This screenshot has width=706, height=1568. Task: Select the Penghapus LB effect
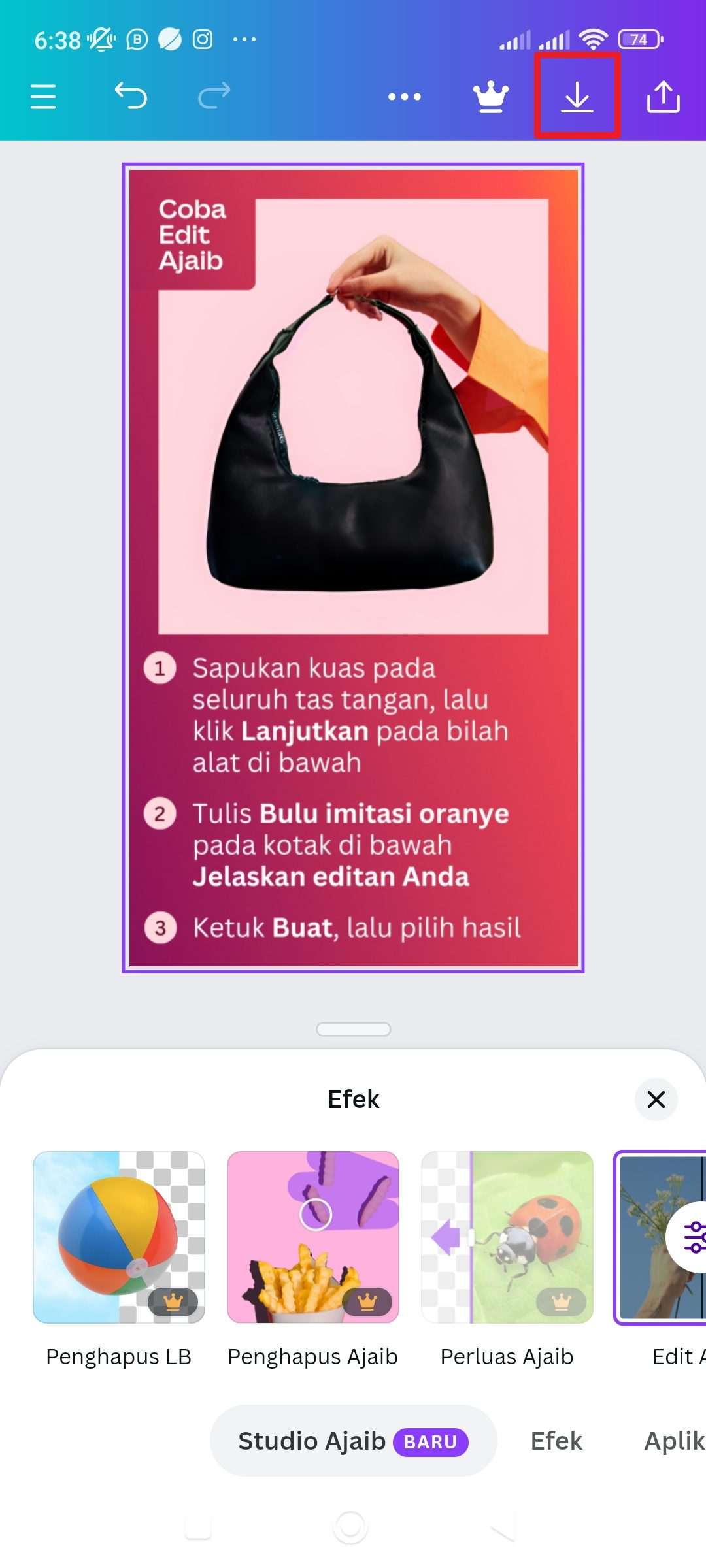(x=119, y=1237)
